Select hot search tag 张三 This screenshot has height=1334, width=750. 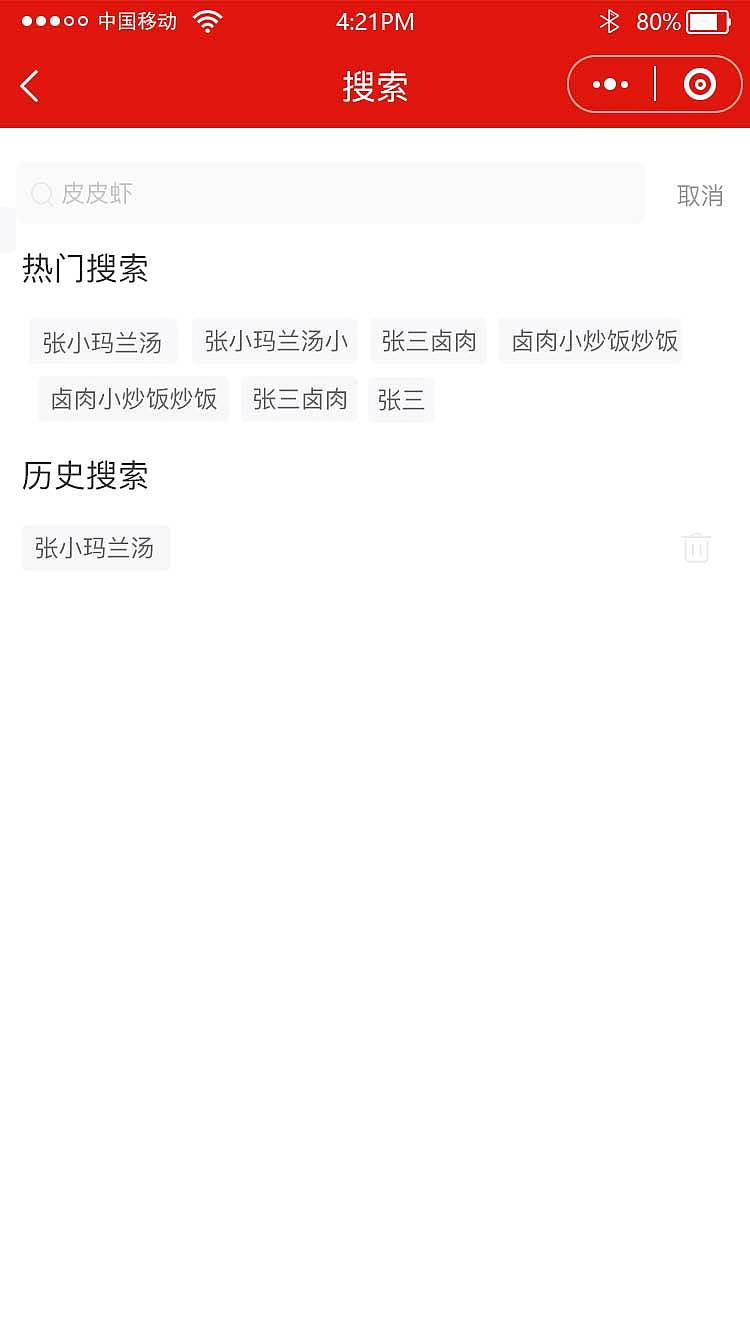click(401, 399)
